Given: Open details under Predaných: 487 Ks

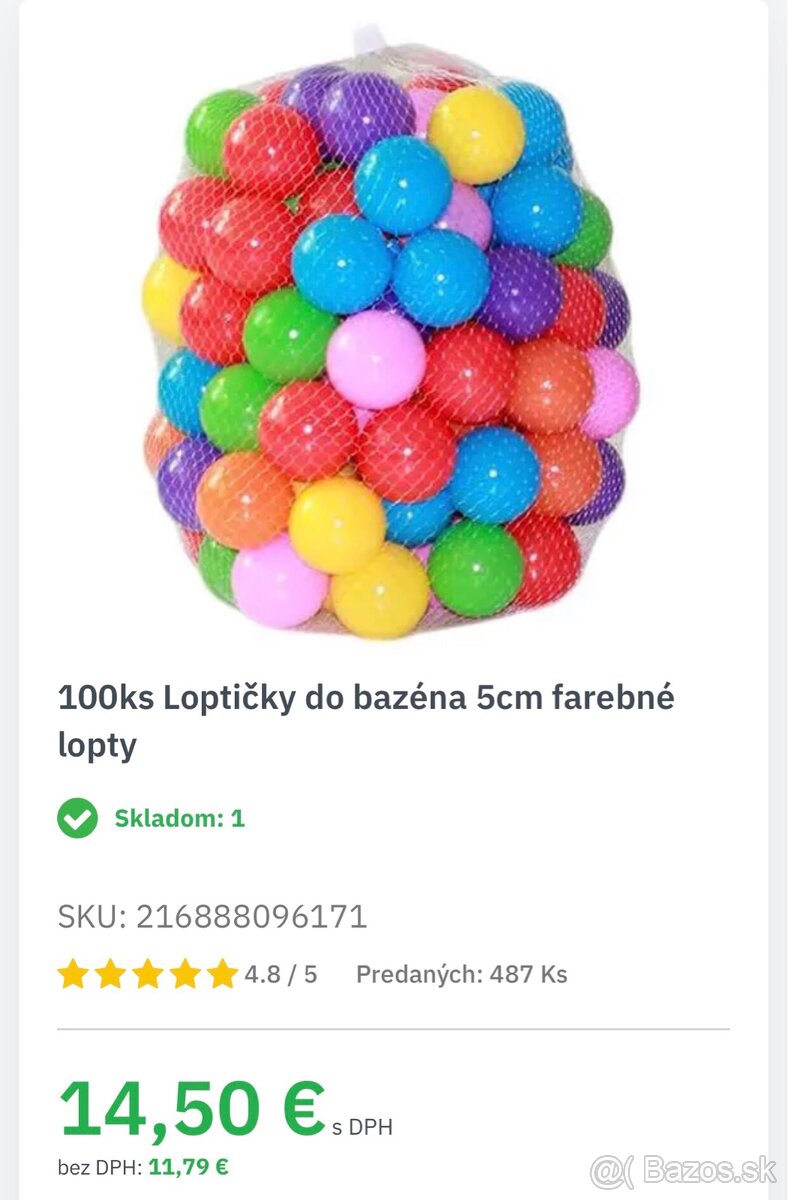Looking at the screenshot, I should (x=458, y=974).
